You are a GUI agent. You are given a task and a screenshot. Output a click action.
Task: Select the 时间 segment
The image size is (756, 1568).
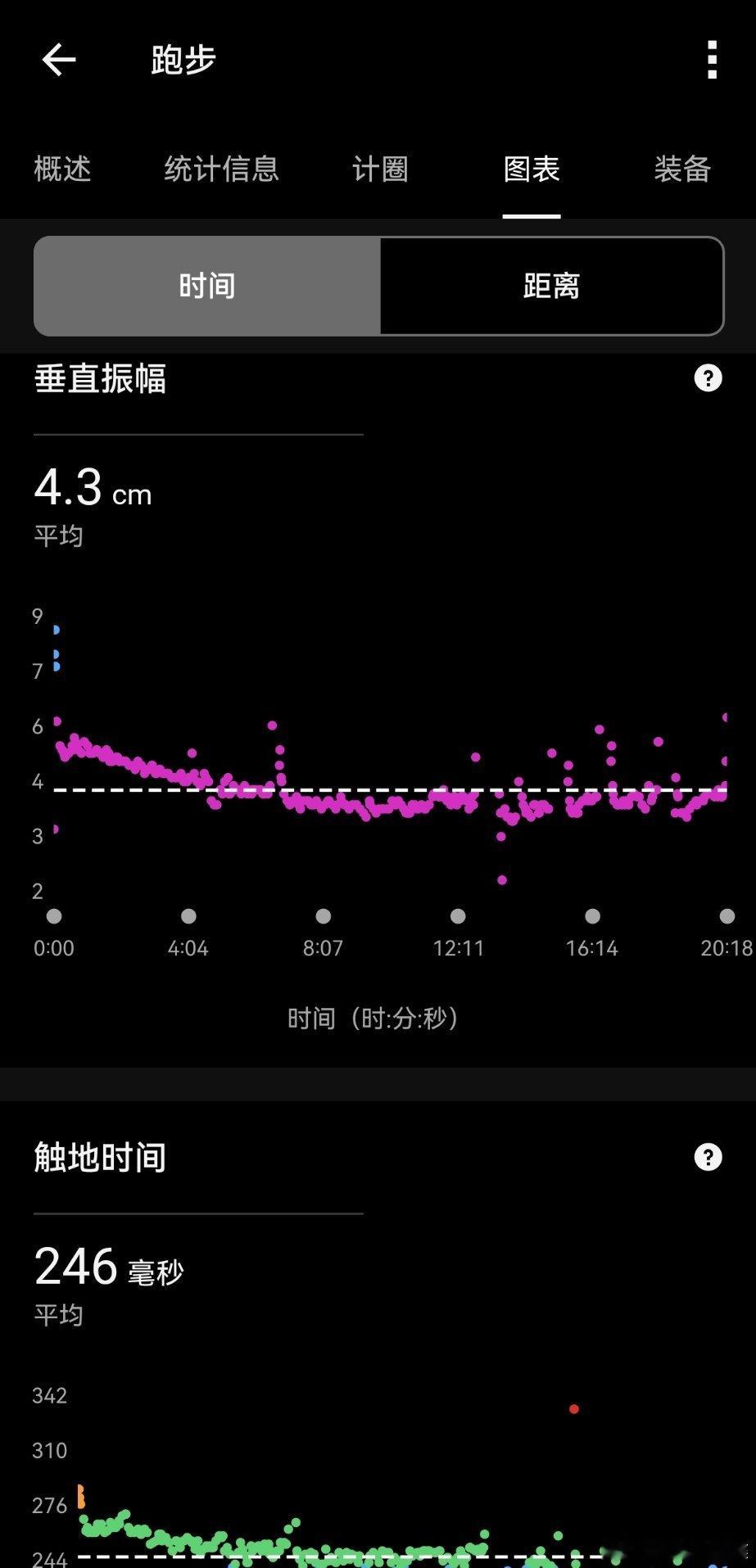point(207,286)
